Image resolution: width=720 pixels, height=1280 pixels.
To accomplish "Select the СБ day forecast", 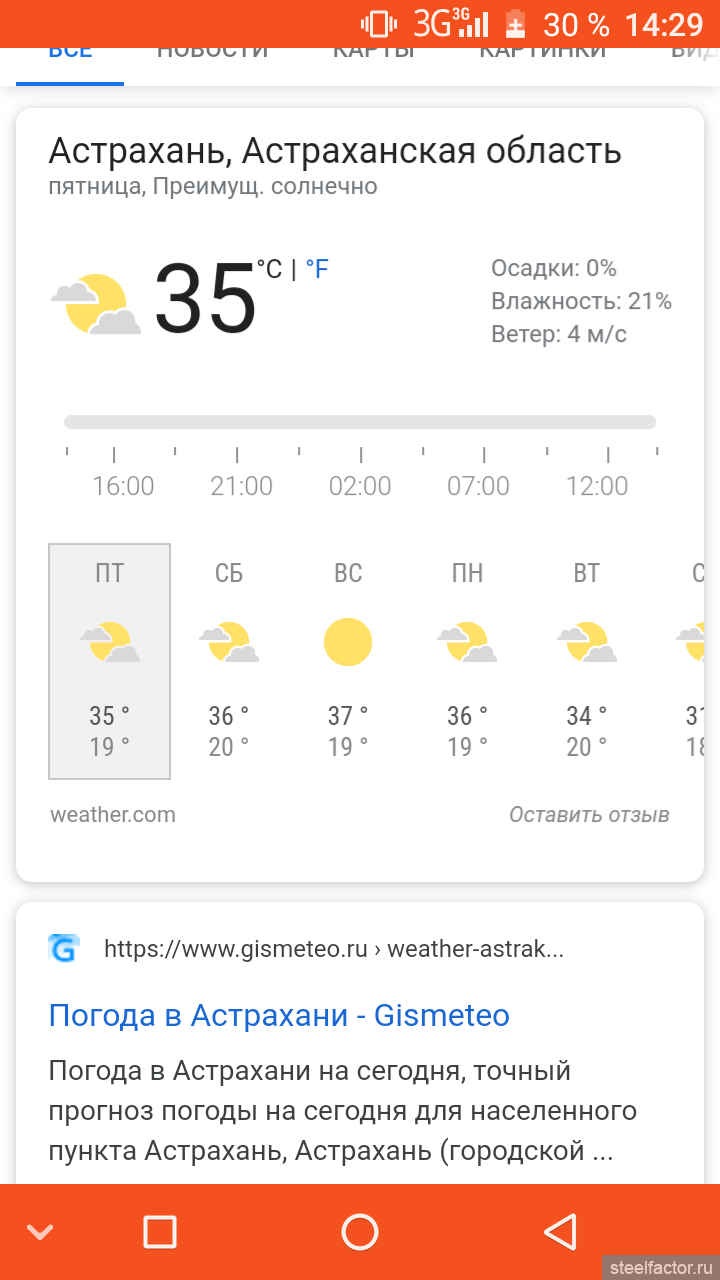I will point(229,661).
